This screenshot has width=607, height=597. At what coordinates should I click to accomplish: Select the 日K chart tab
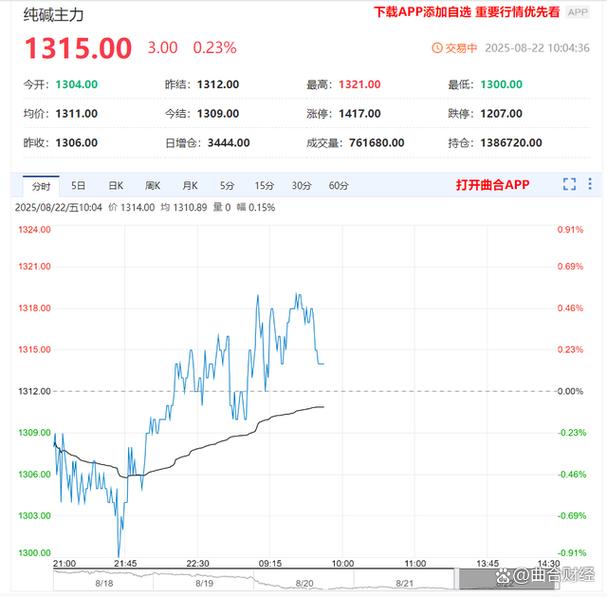pos(116,185)
